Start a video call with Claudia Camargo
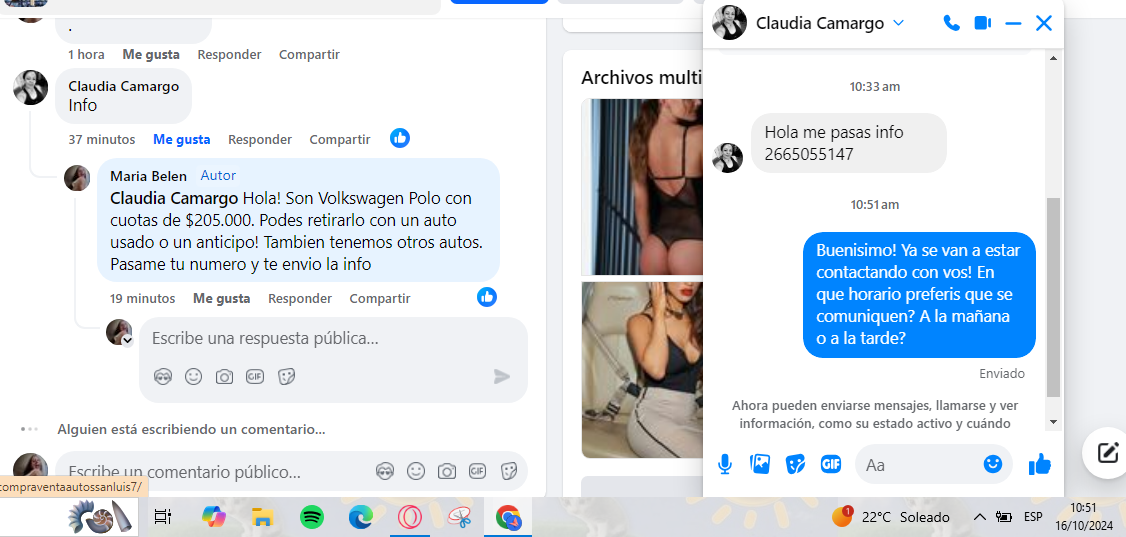 coord(982,23)
